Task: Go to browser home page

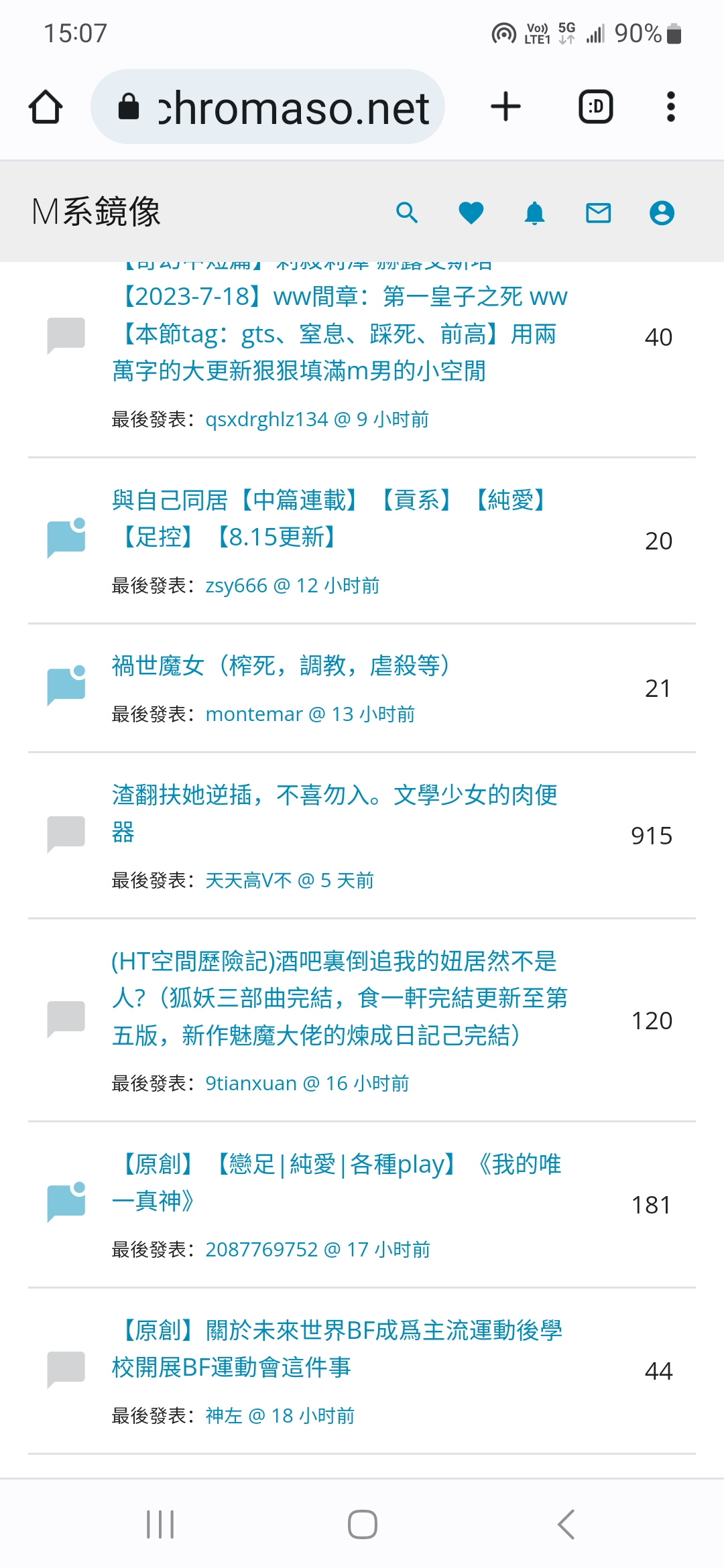Action: [46, 107]
